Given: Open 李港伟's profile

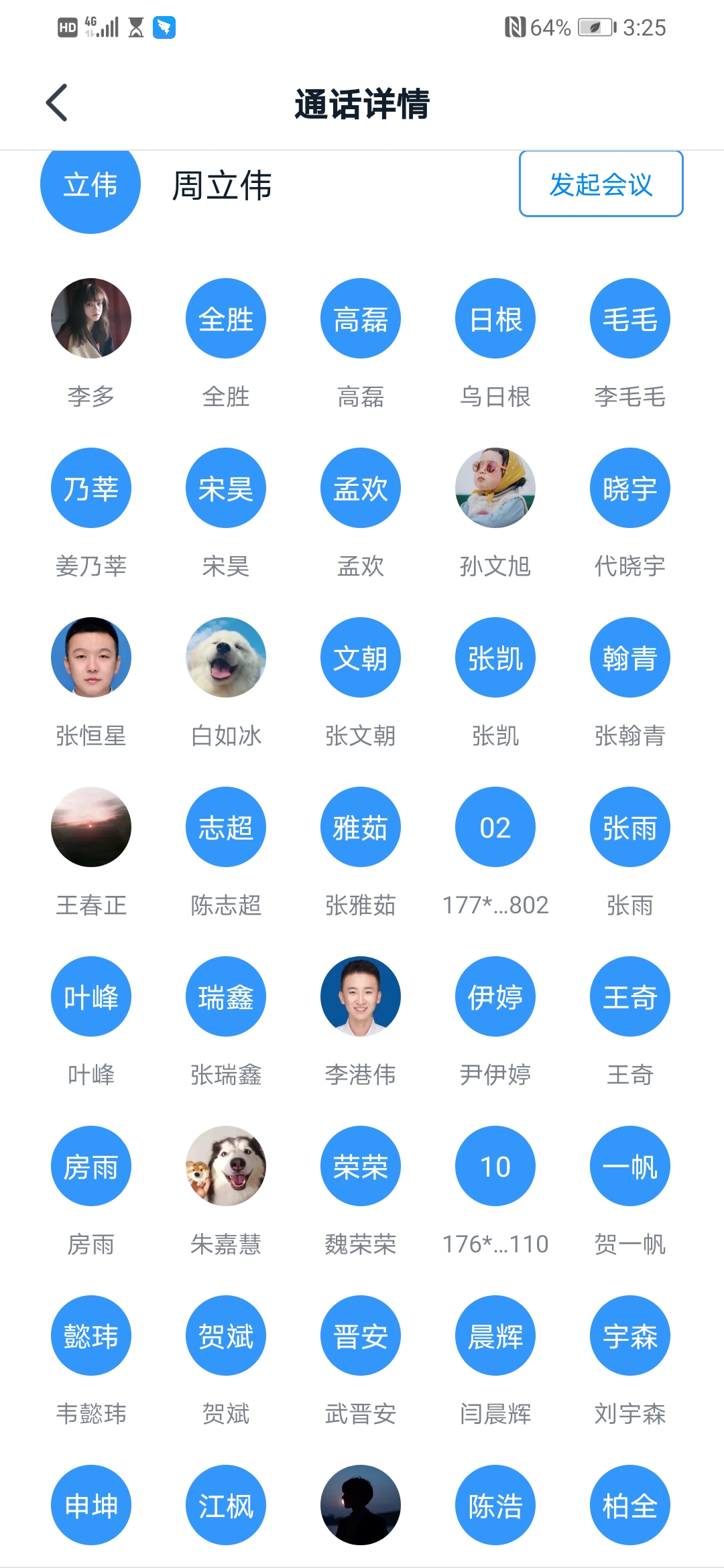Looking at the screenshot, I should click(361, 996).
